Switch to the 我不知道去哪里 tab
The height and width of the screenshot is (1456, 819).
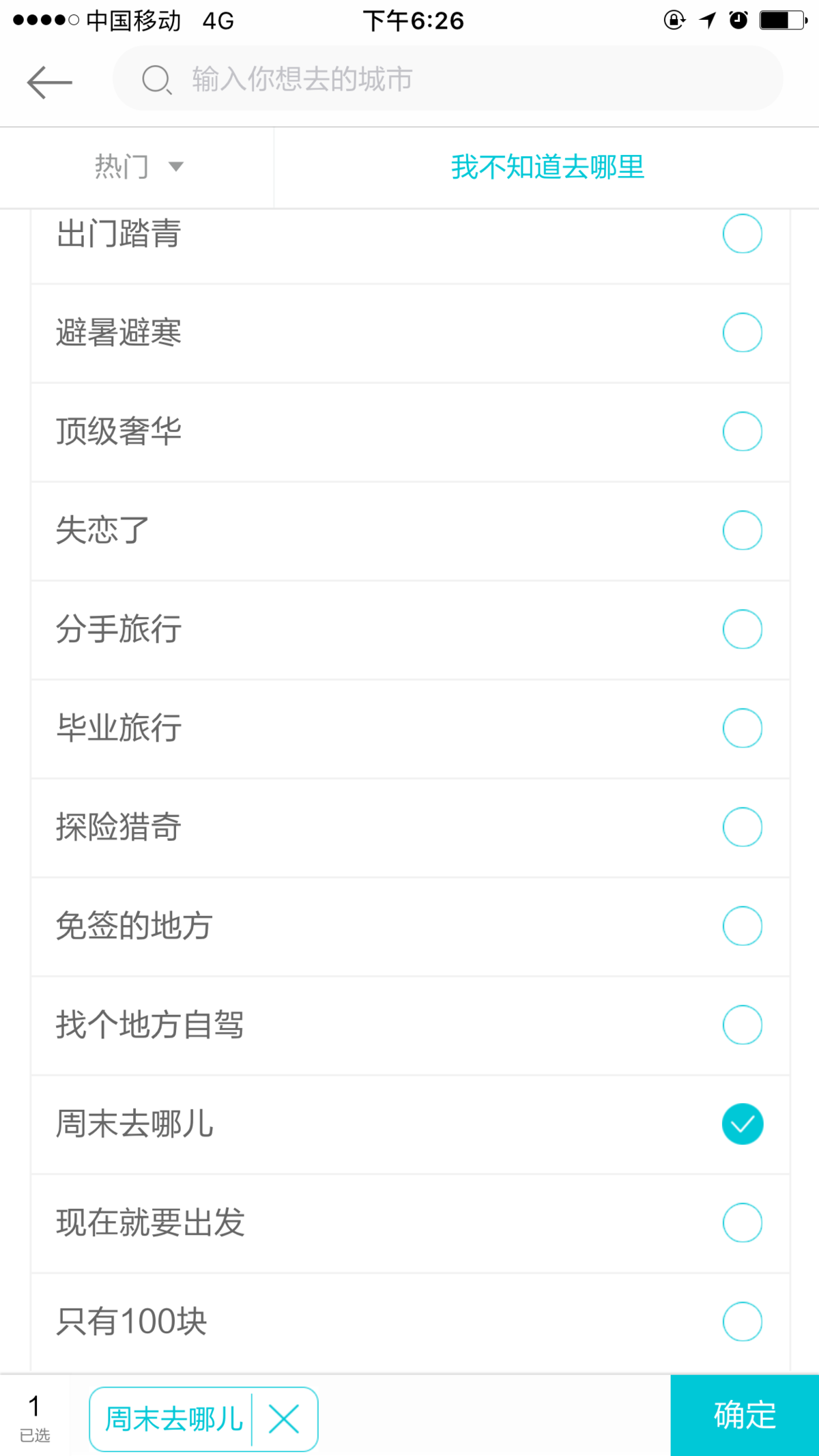click(547, 167)
